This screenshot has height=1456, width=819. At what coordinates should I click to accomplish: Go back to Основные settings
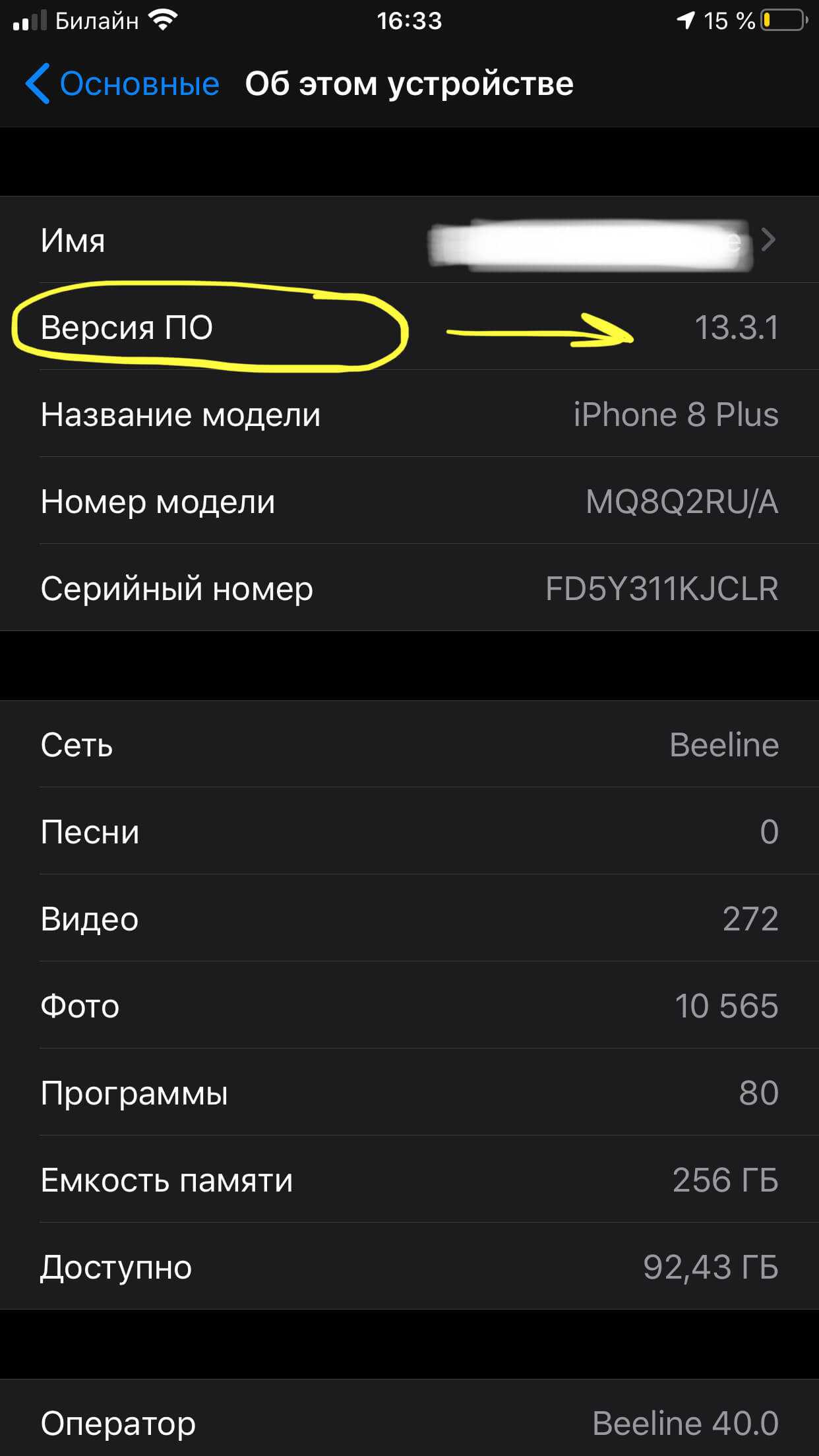click(x=123, y=84)
